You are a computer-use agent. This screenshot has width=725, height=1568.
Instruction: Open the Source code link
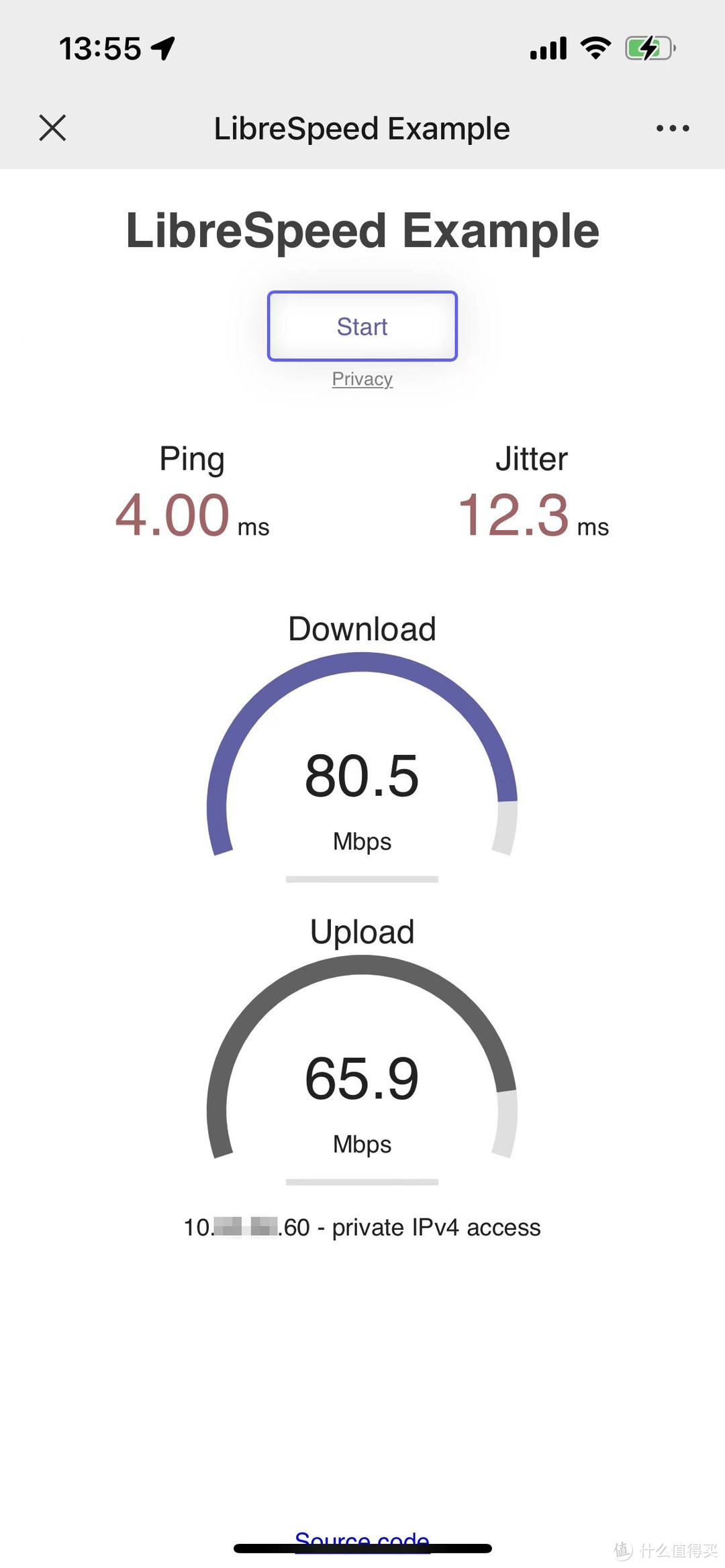point(362,1538)
